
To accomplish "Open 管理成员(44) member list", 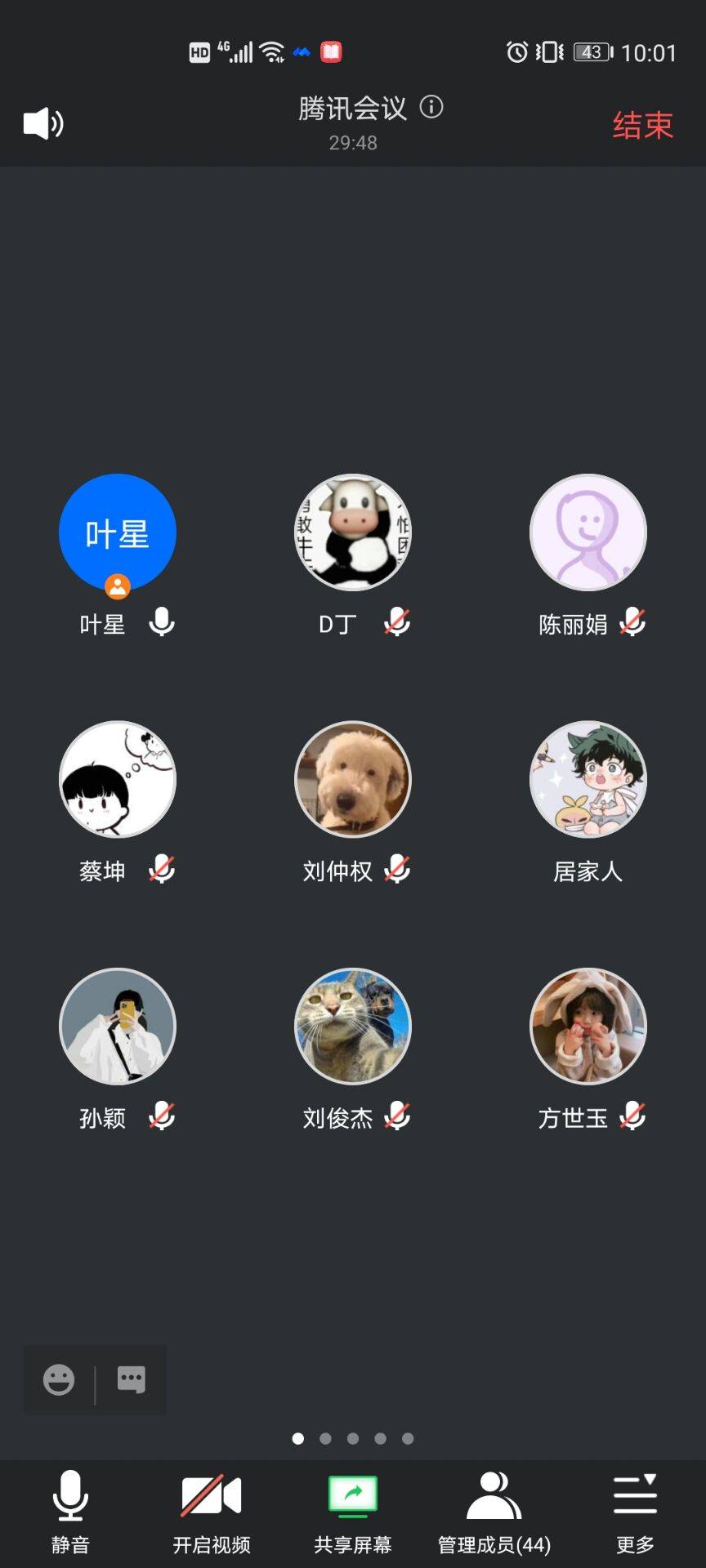I will (x=494, y=1510).
